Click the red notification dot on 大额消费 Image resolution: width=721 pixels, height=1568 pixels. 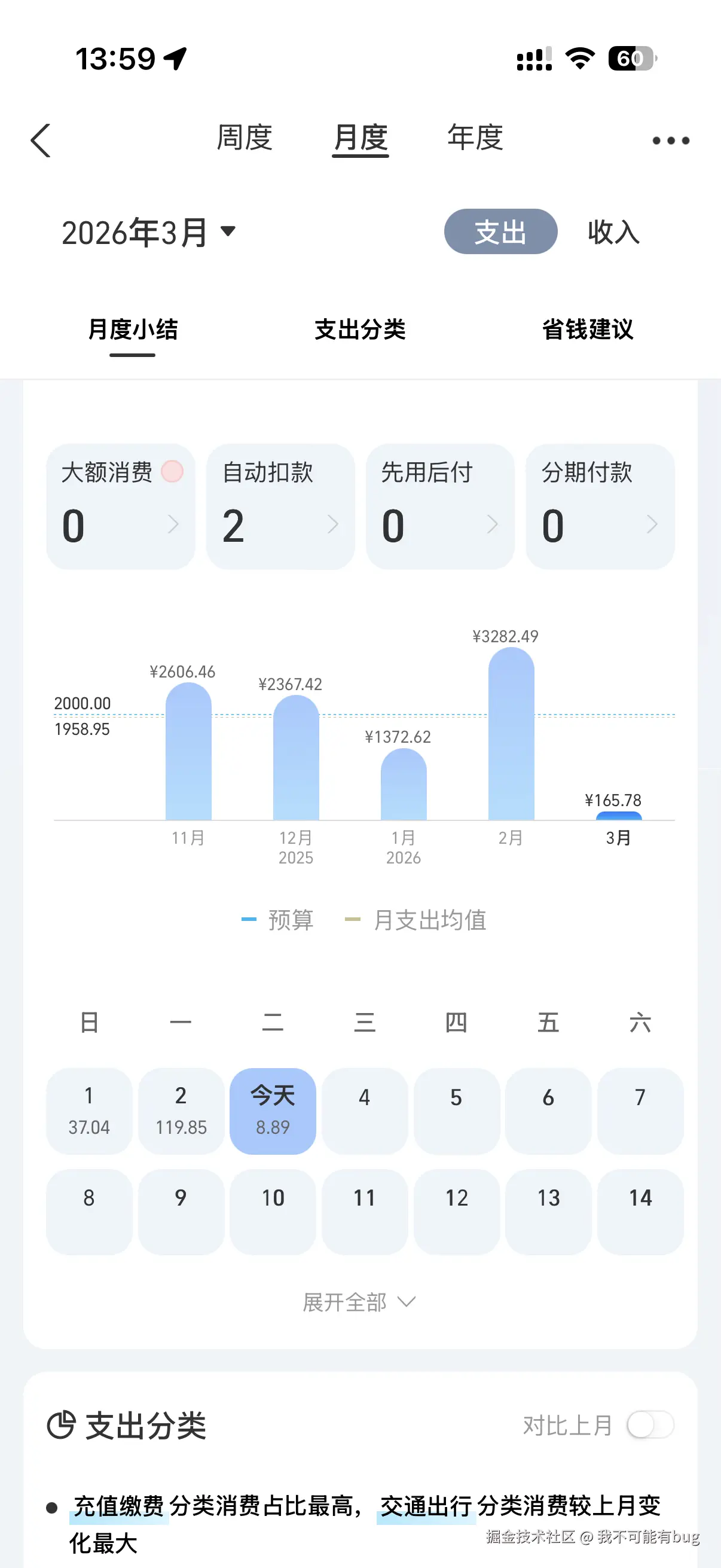click(172, 472)
